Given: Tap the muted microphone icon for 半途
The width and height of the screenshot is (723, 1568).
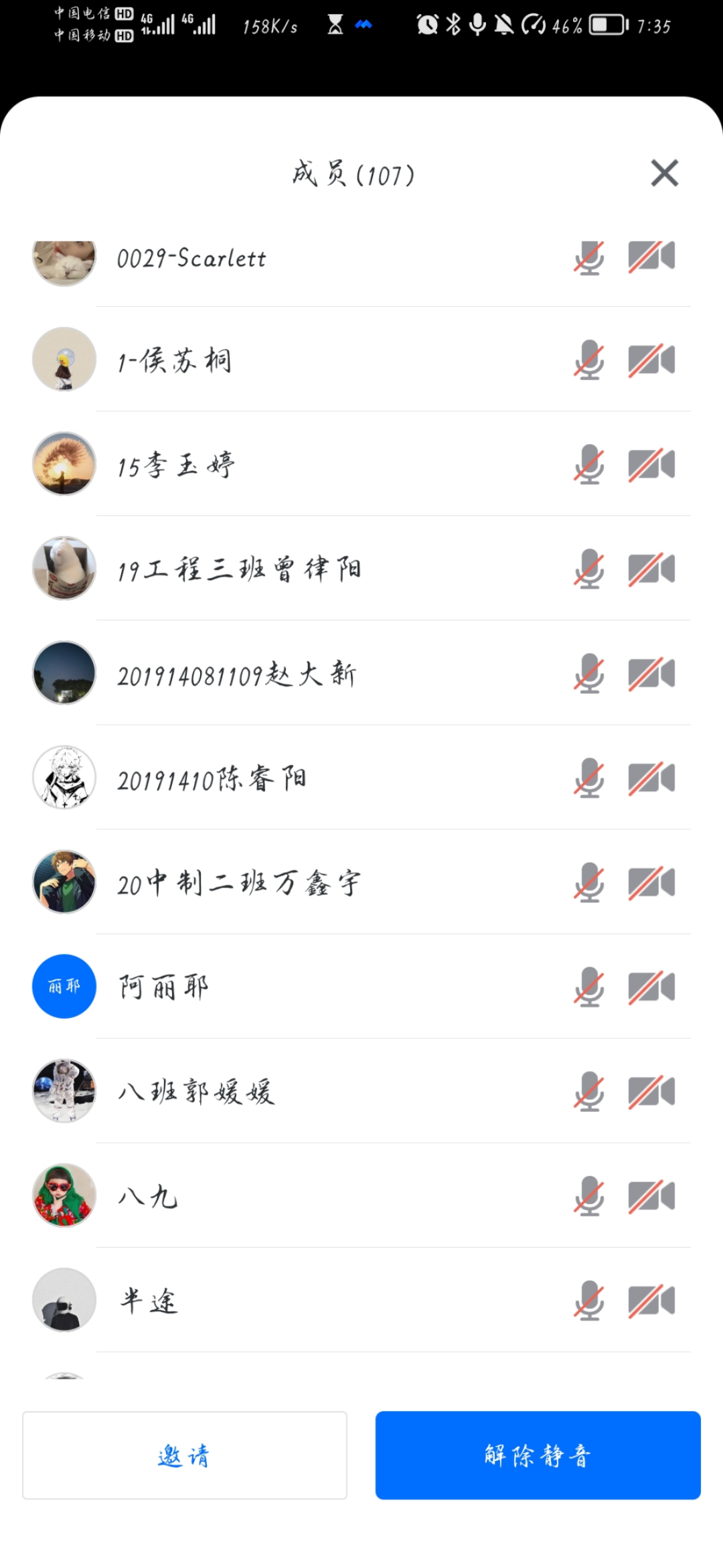Looking at the screenshot, I should click(589, 1301).
